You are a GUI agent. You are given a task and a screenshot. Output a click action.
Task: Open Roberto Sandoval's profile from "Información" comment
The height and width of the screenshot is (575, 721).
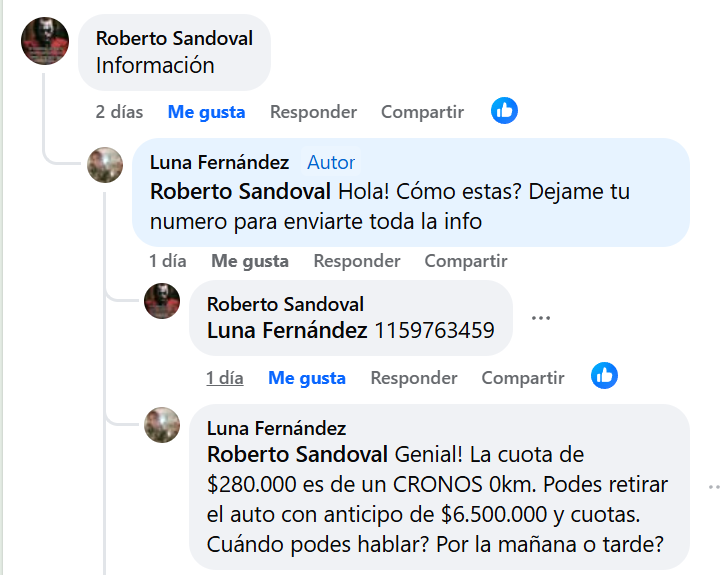[174, 38]
